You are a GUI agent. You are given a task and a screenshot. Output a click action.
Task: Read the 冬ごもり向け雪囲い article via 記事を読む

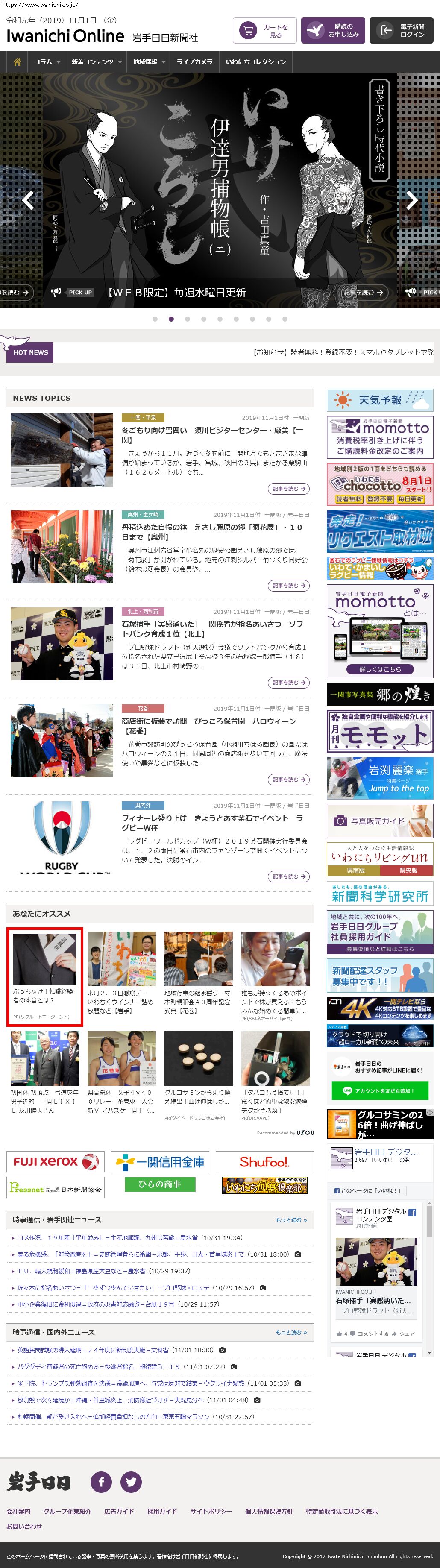click(288, 489)
